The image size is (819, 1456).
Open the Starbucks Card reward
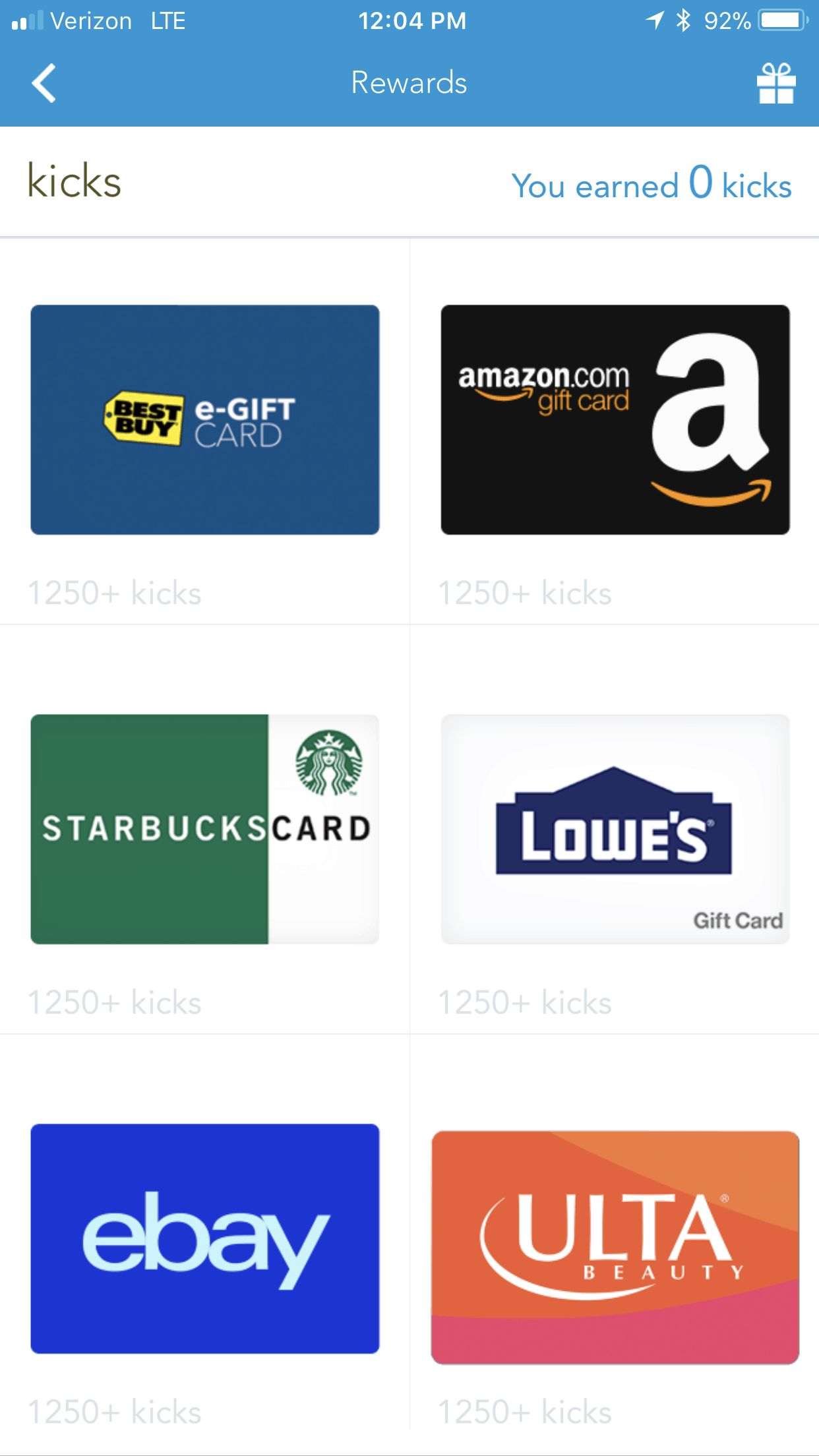click(x=205, y=829)
